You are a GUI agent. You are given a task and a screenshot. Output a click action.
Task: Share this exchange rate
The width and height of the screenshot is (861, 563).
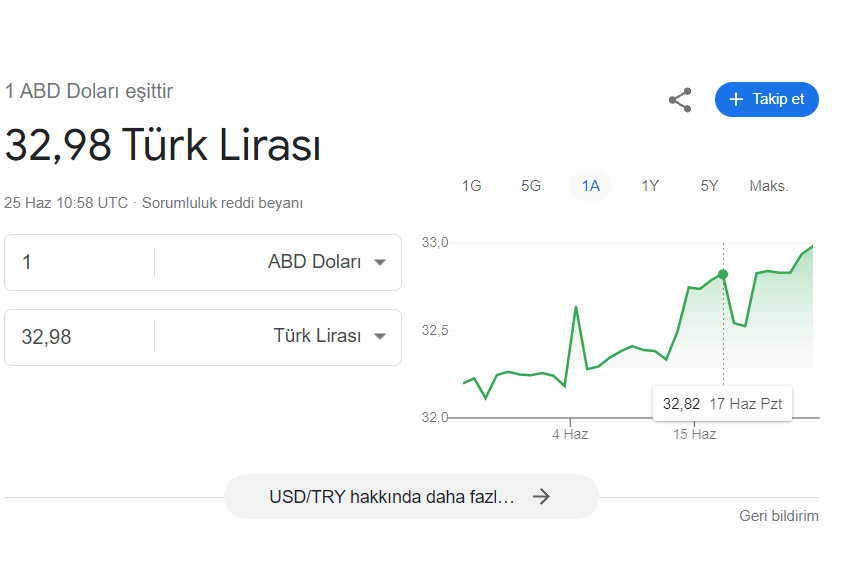[680, 100]
